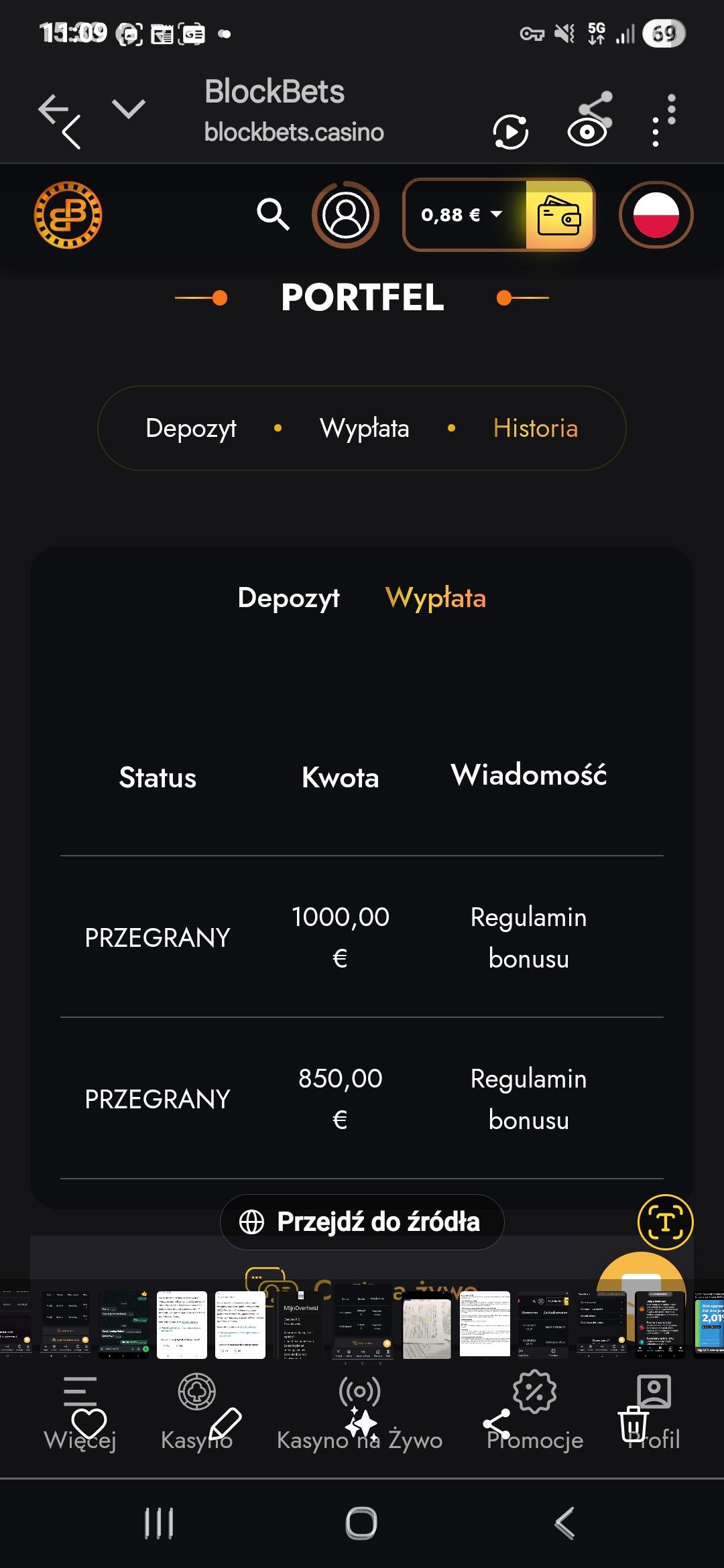This screenshot has width=724, height=1568.
Task: Open the AI sparkle editing tool
Action: point(362,1423)
